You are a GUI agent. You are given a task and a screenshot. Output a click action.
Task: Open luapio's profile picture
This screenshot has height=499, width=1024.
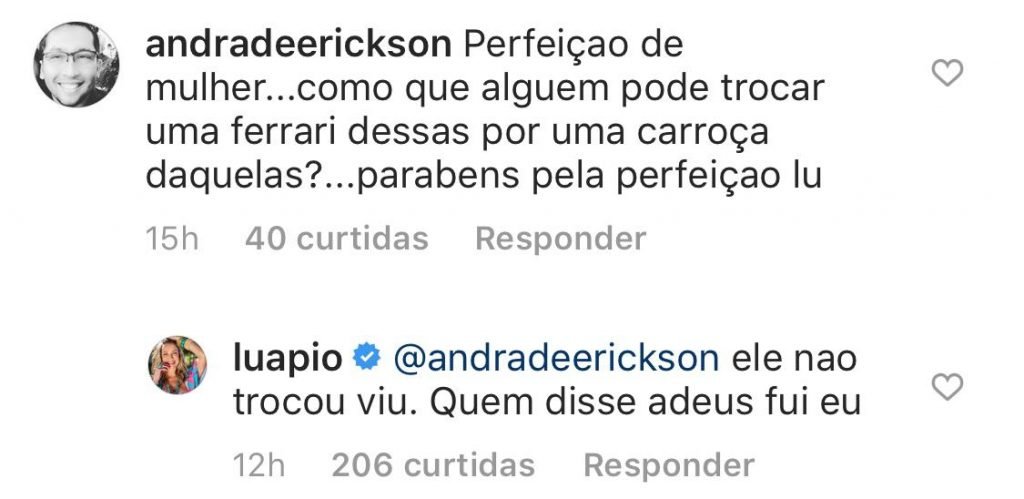click(178, 365)
